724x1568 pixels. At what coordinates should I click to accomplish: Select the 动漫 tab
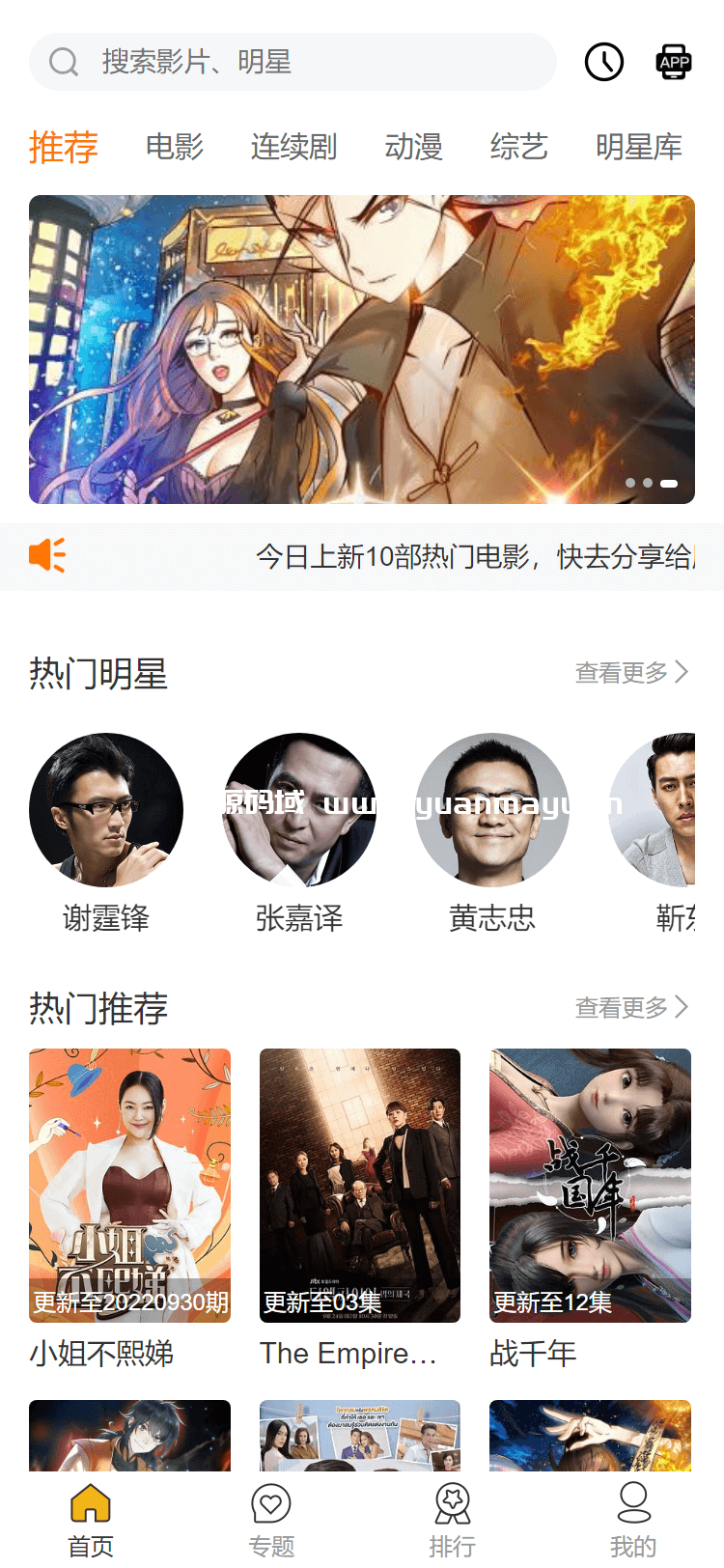click(x=413, y=147)
